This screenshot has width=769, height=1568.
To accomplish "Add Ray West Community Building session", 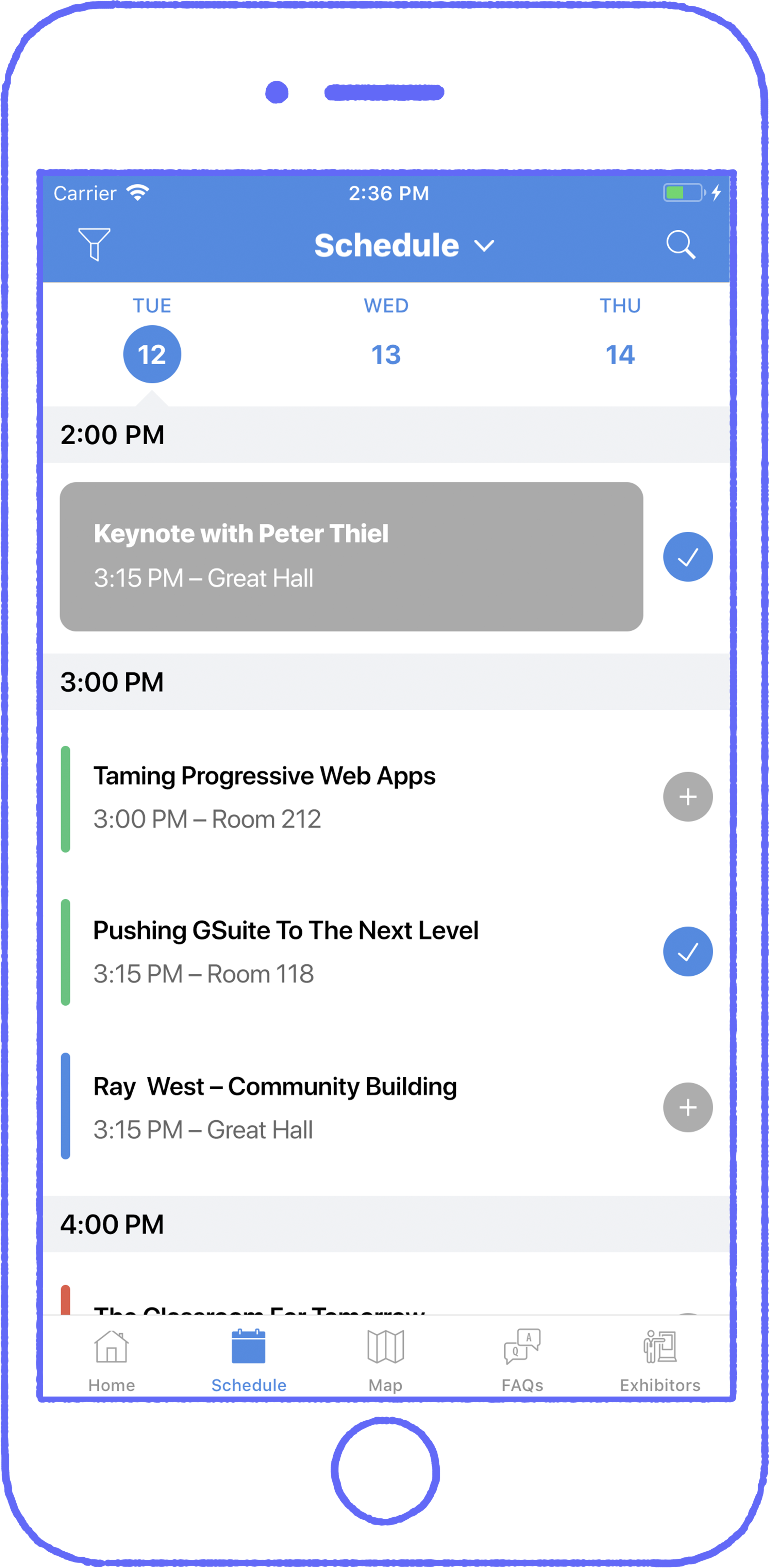I will [687, 1107].
